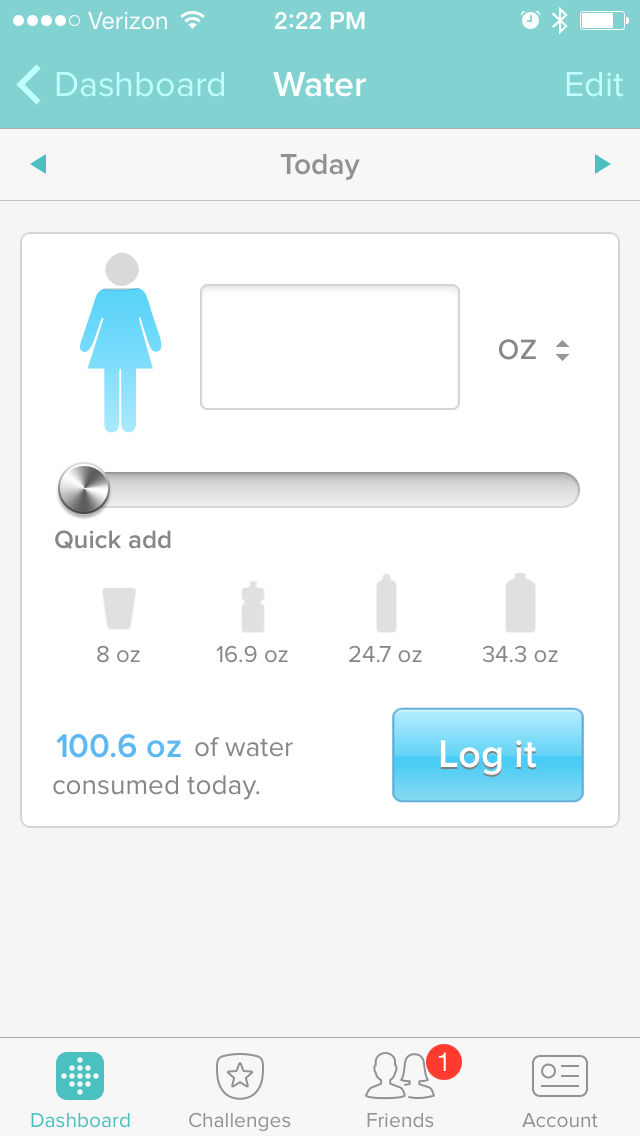This screenshot has width=640, height=1136.
Task: Focus the water amount input box
Action: click(330, 347)
